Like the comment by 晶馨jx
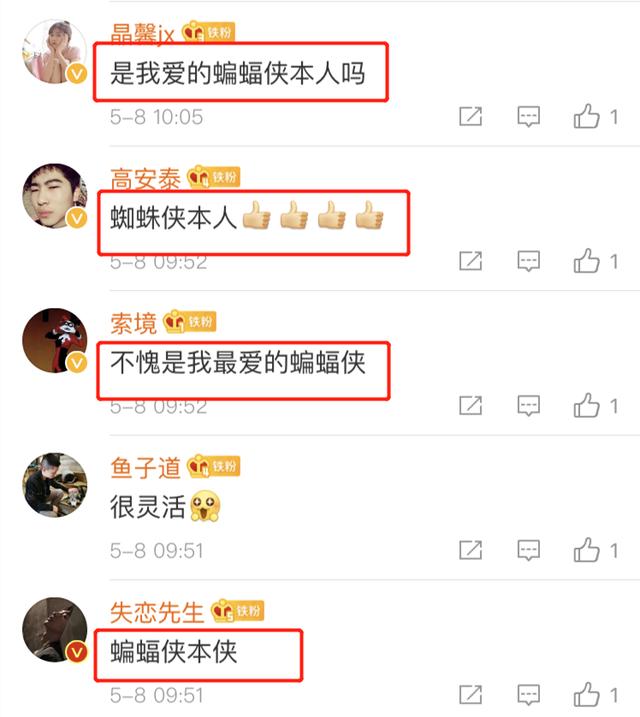 click(587, 116)
